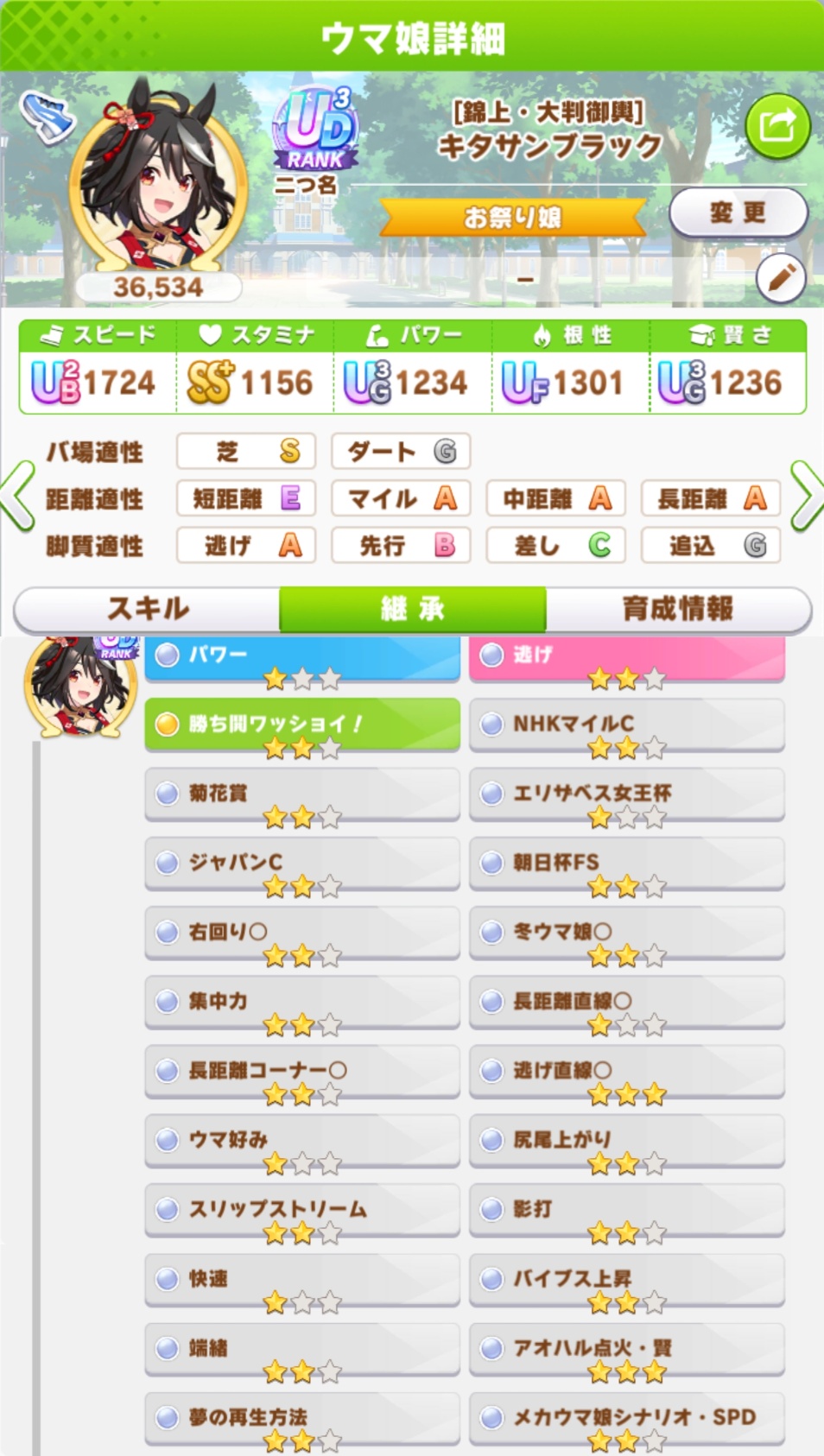Tap the 集中力 factor
The image size is (824, 1456).
301,1002
